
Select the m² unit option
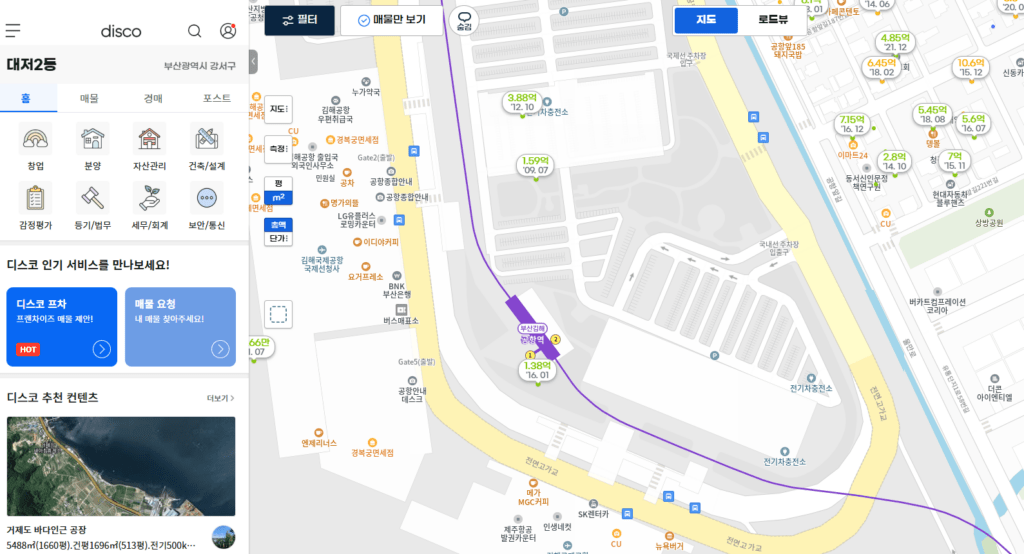coord(277,197)
